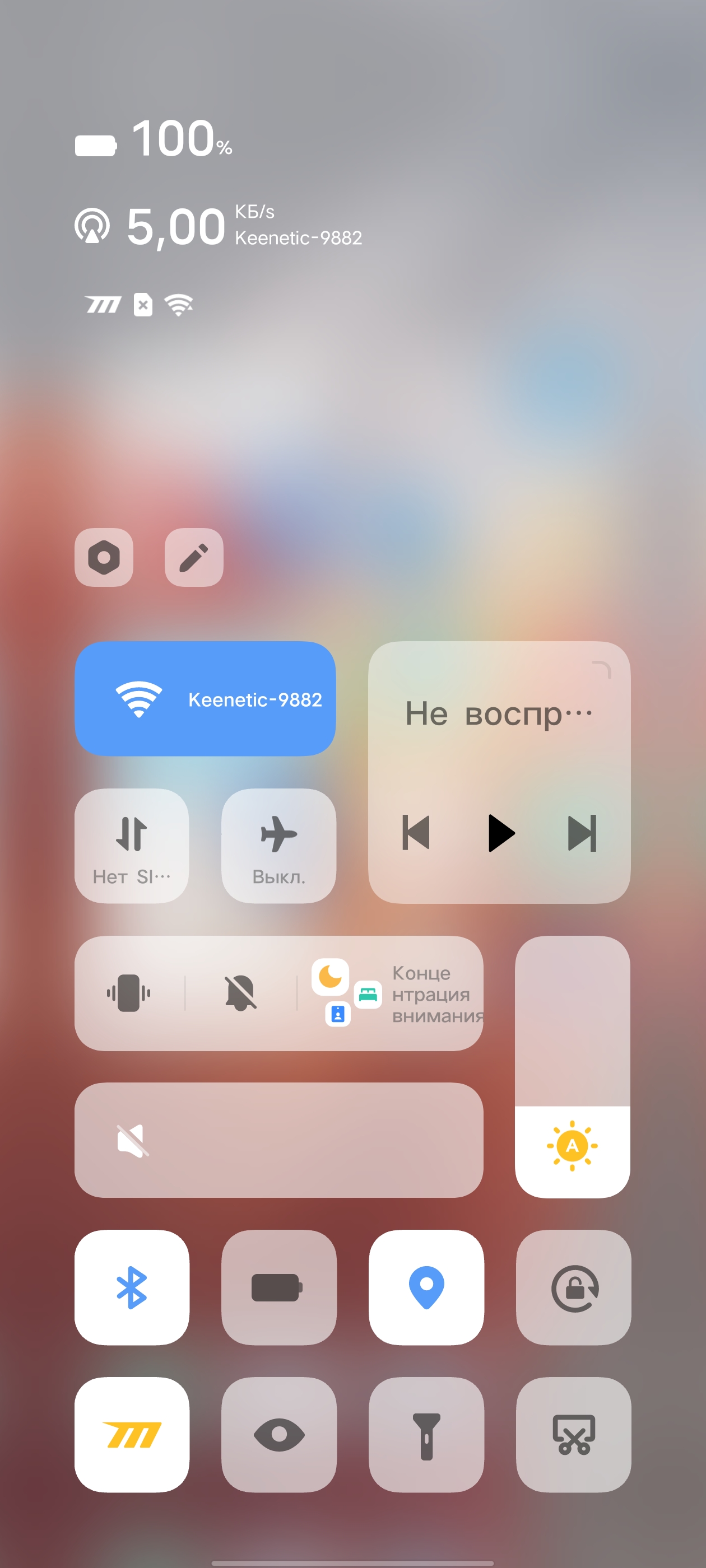
Task: Toggle the mobile data tile
Action: point(132,845)
